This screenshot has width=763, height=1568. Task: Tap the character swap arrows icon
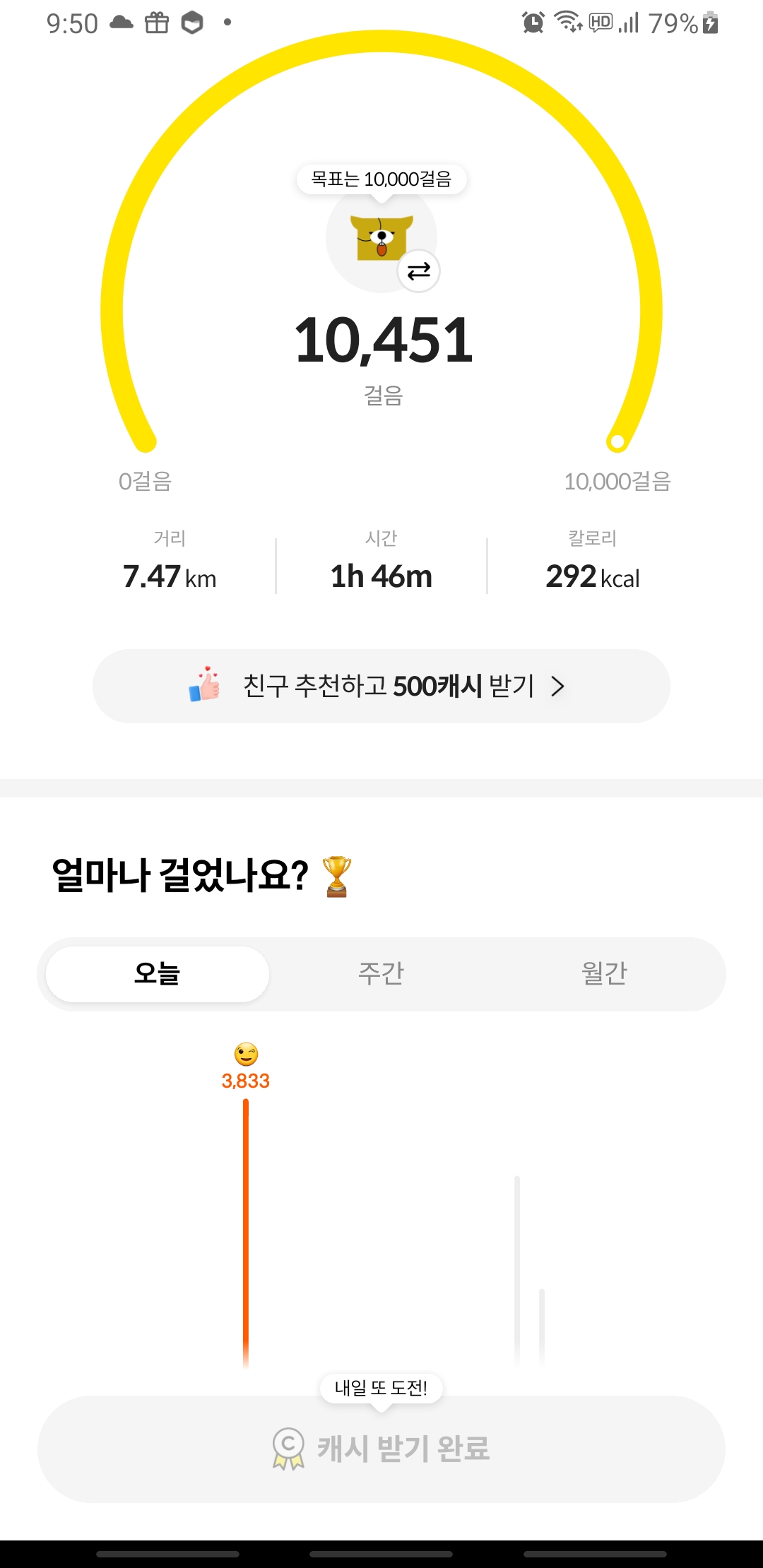[x=419, y=271]
